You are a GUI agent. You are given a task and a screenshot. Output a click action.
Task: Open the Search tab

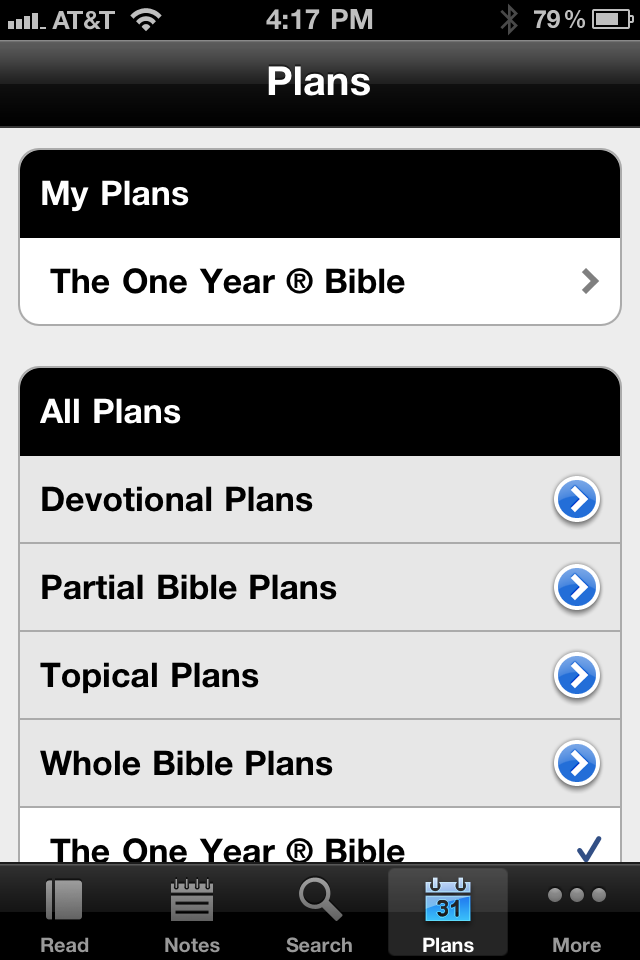320,914
